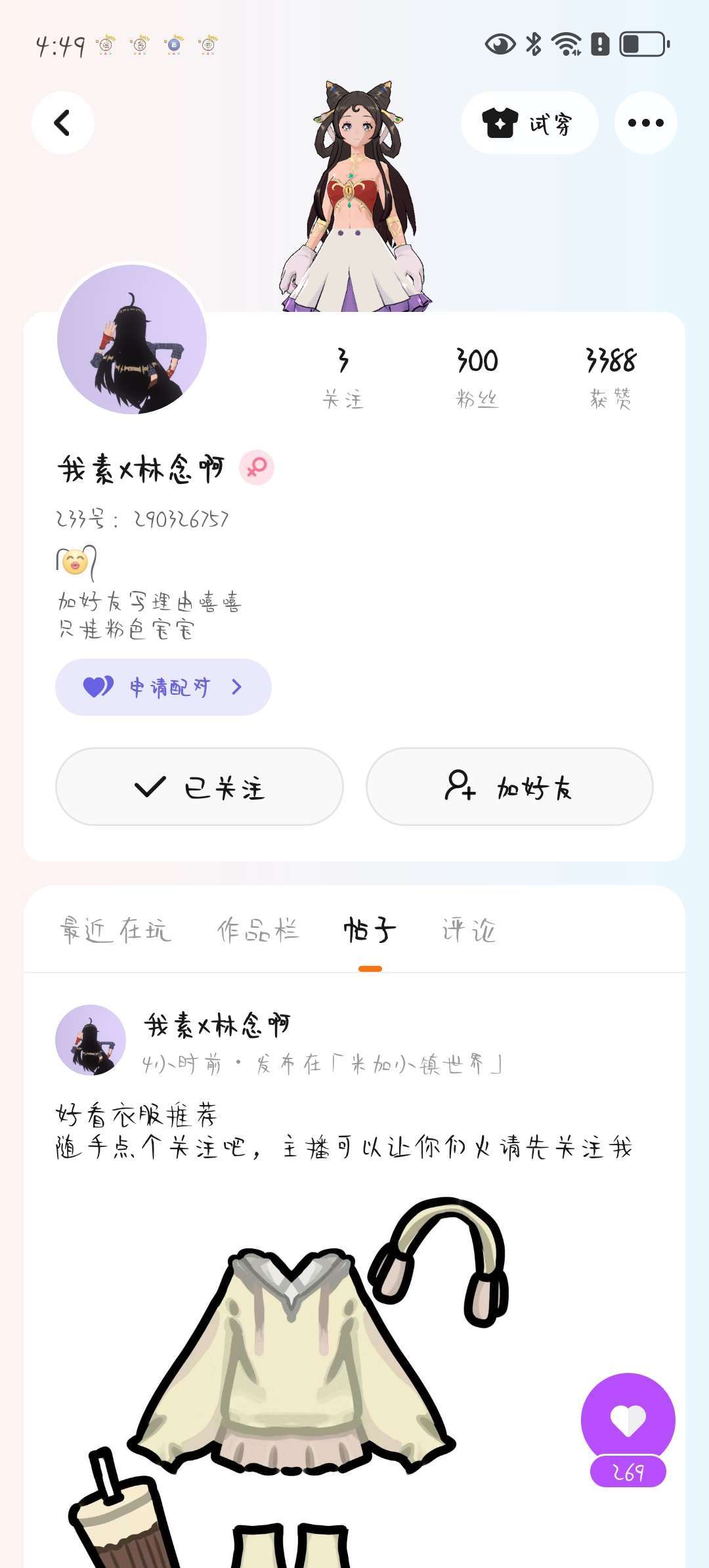Tap the purple heart like button

(x=628, y=1420)
